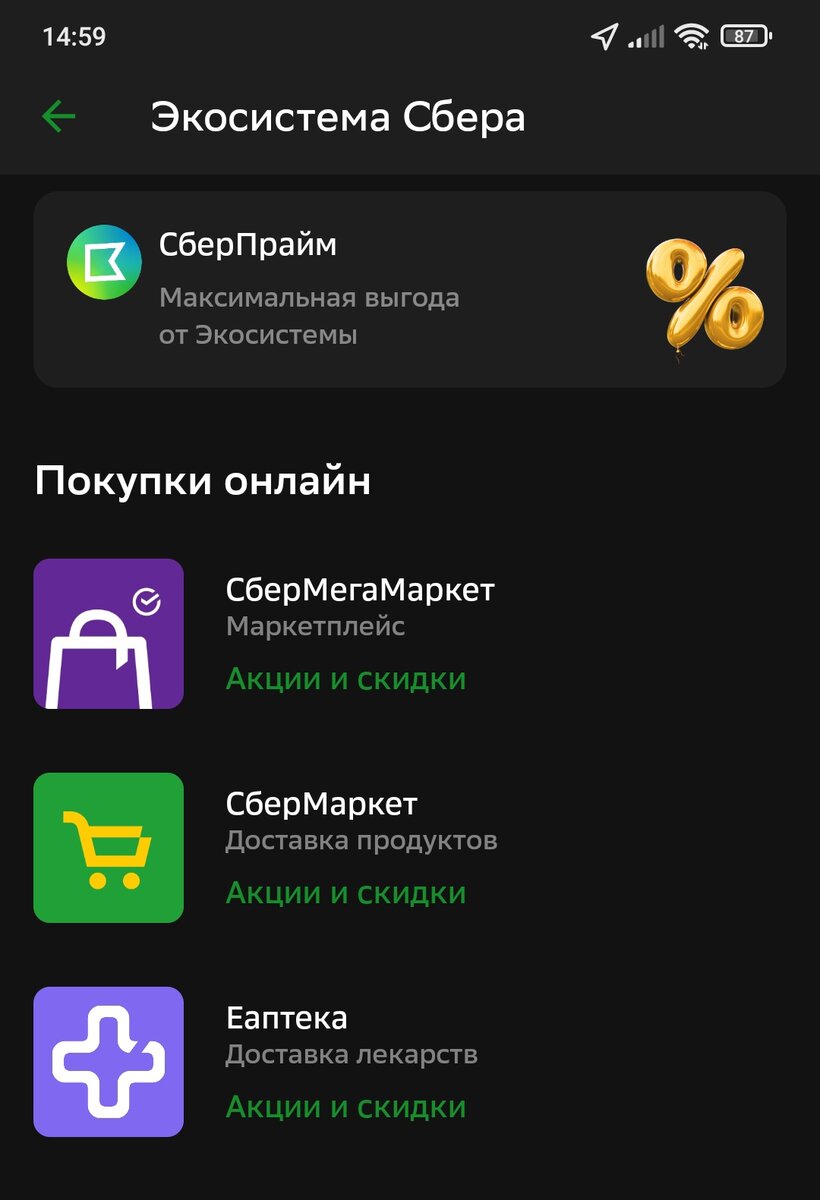The image size is (820, 1200).
Task: Tap the green back arrow
Action: pos(59,116)
